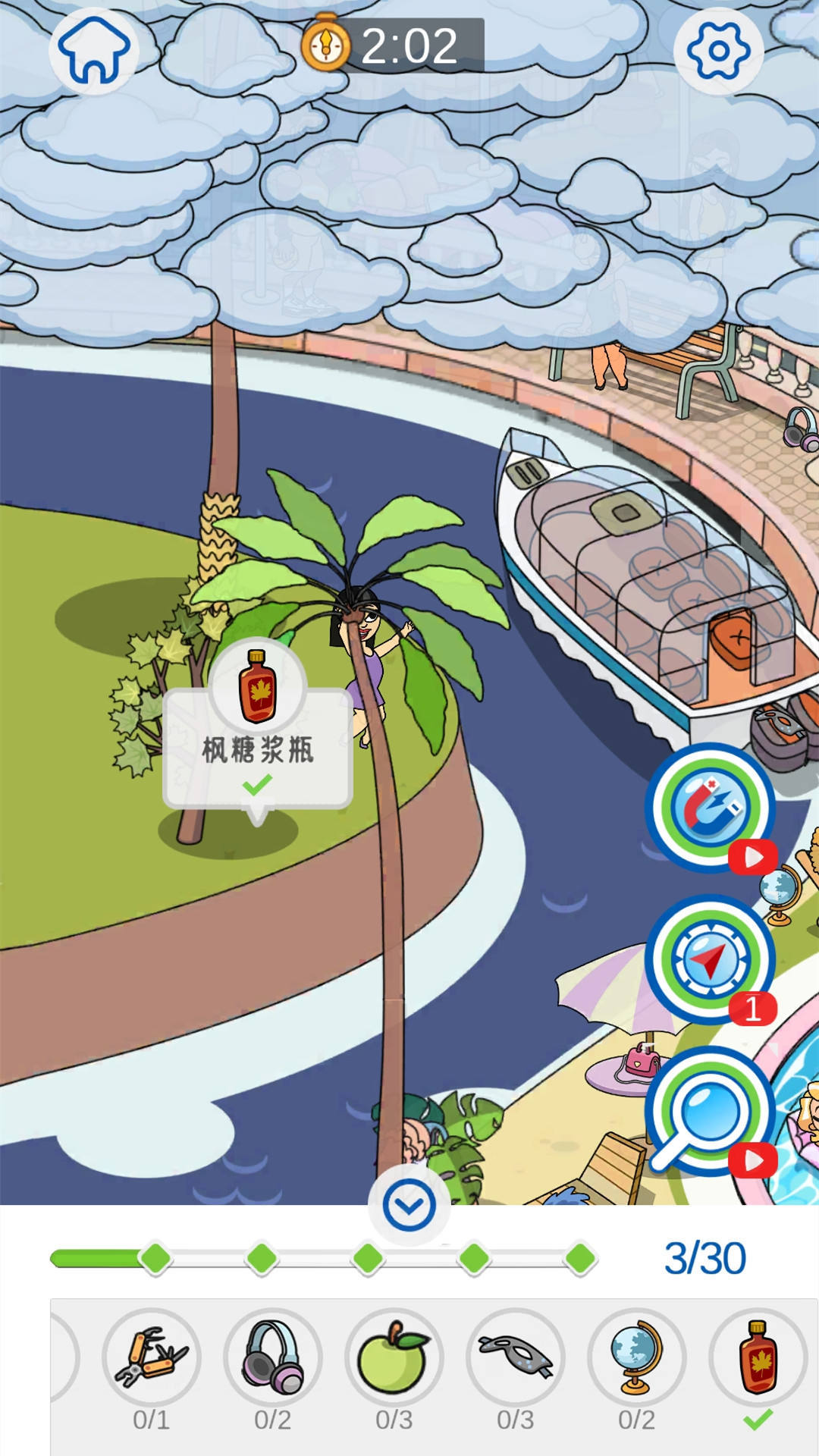This screenshot has width=819, height=1456.
Task: Activate the compass hint
Action: pyautogui.click(x=711, y=959)
